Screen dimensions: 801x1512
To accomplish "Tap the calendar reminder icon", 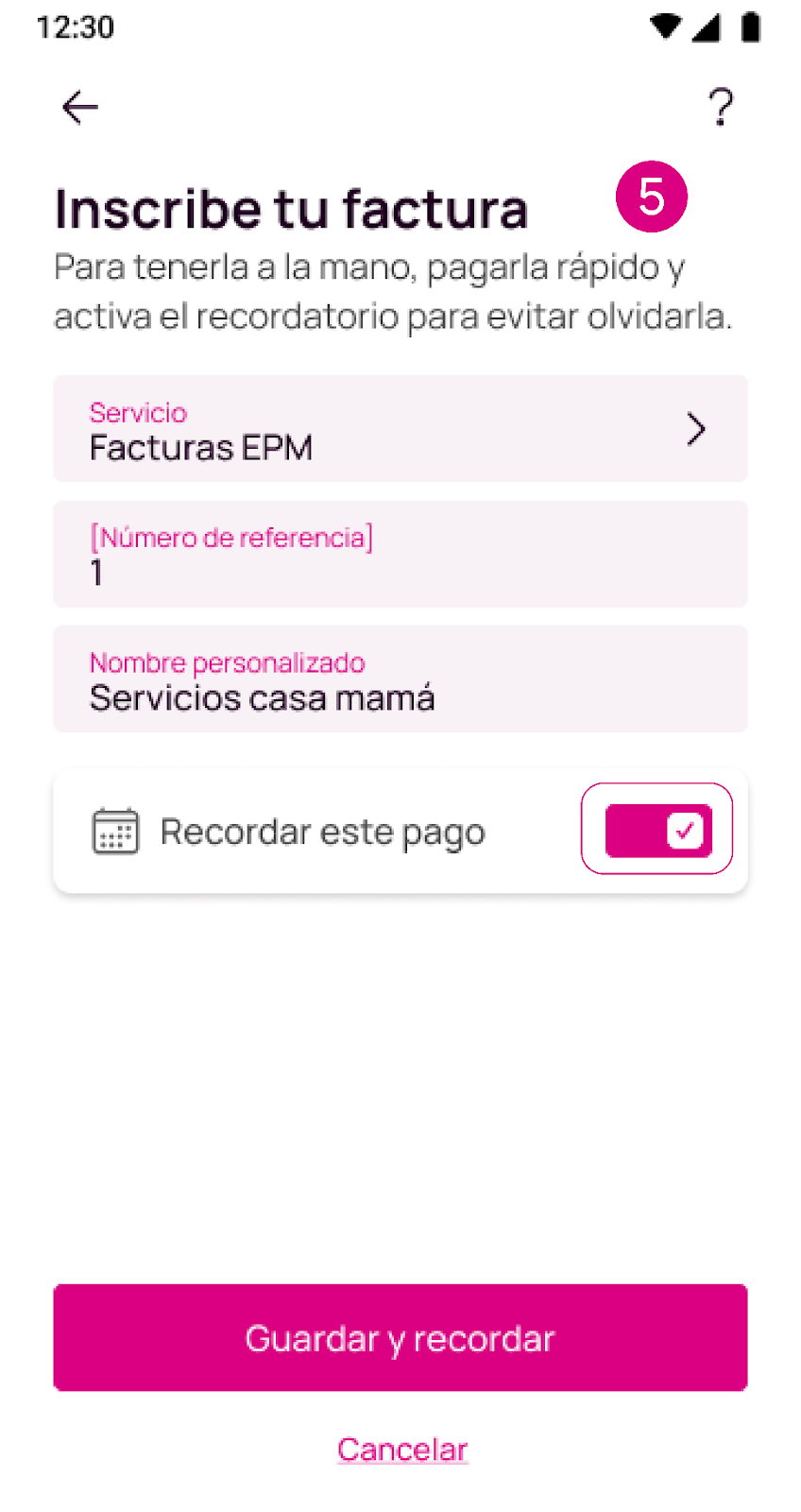I will (115, 832).
